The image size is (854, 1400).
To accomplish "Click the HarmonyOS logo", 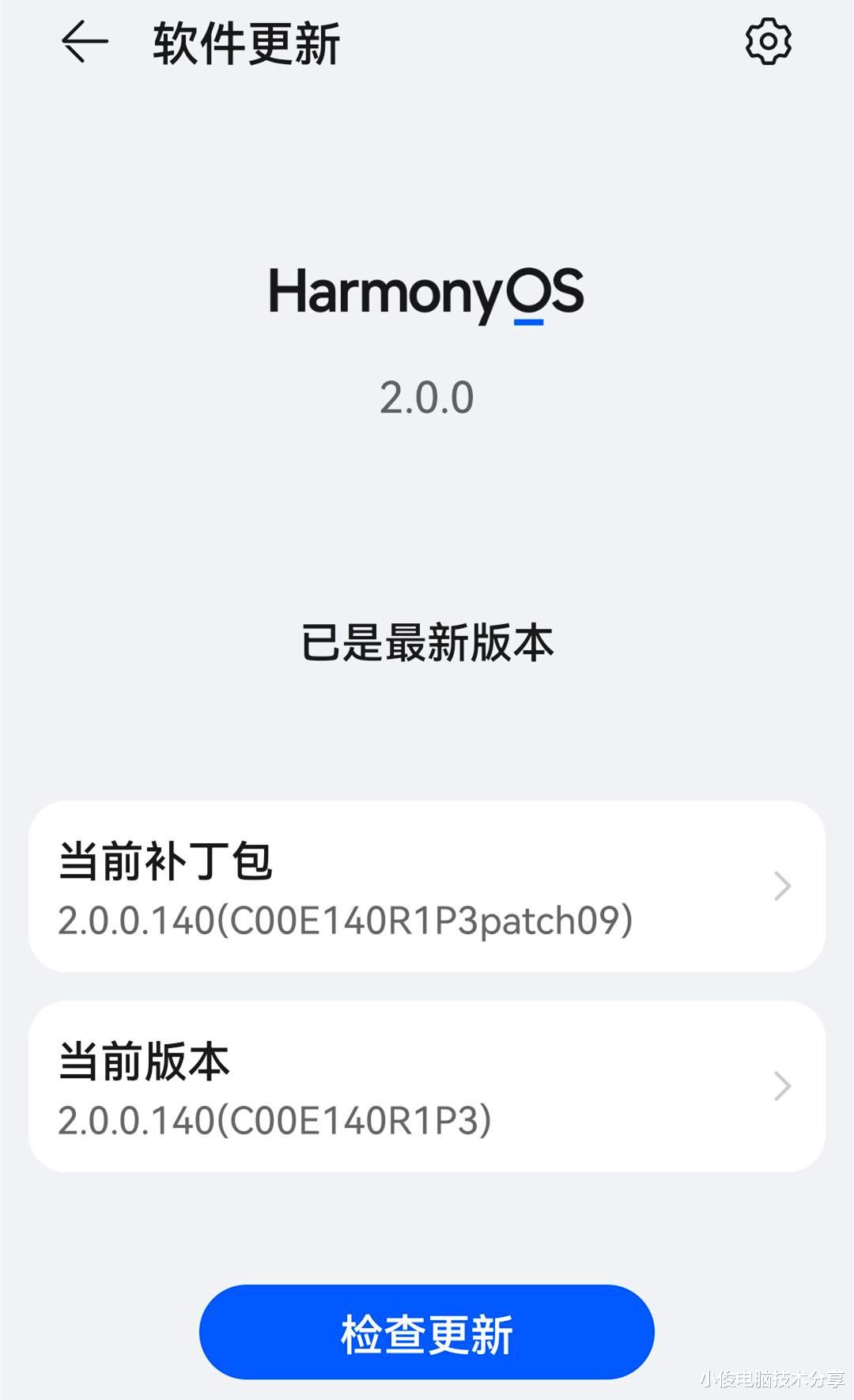I will (427, 297).
